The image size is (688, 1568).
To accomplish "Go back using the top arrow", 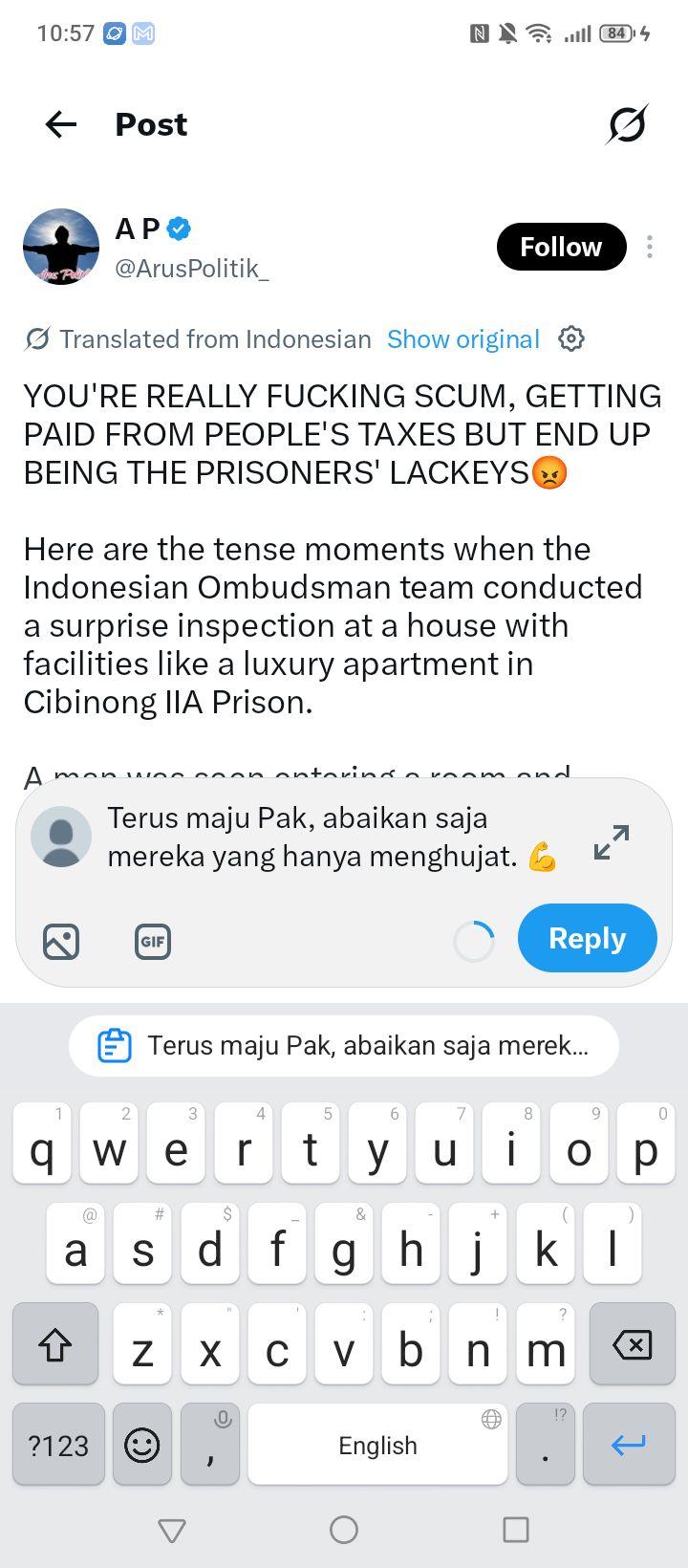I will (61, 124).
